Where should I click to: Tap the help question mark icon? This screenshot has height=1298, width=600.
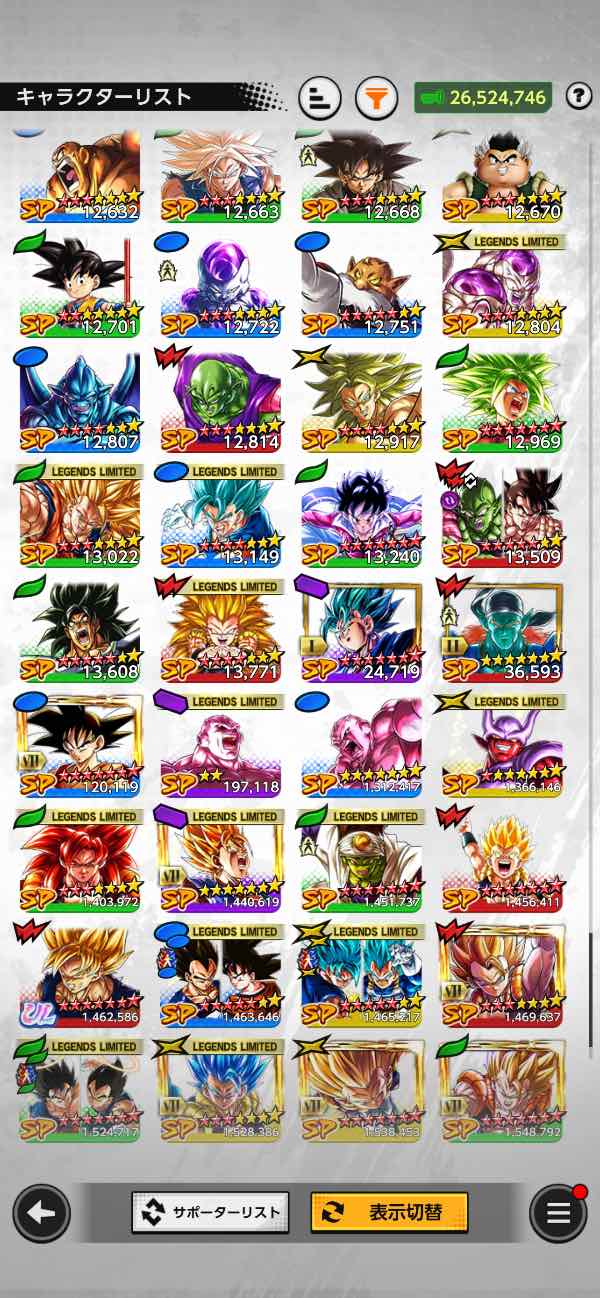pyautogui.click(x=578, y=96)
